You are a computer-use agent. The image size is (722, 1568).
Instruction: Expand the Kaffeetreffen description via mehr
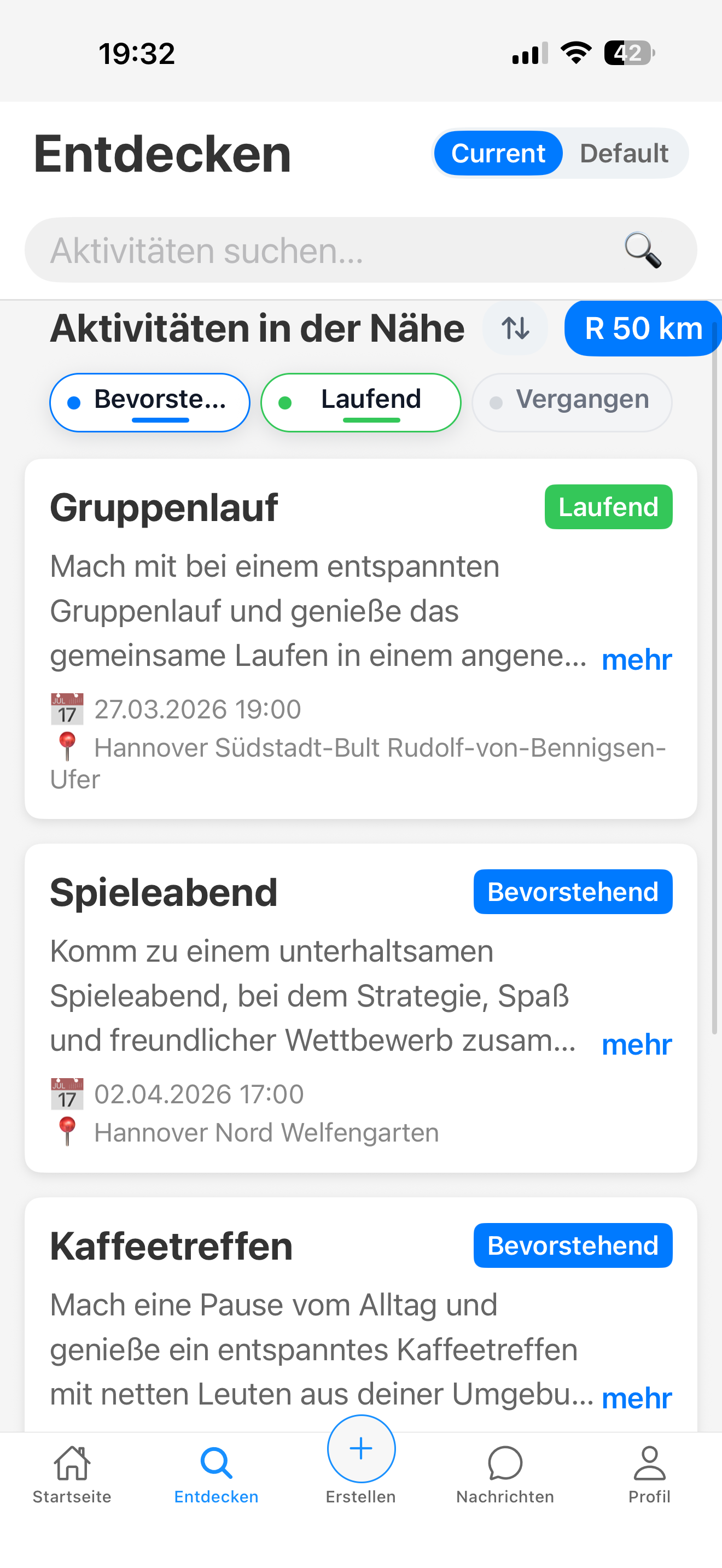coord(636,1398)
